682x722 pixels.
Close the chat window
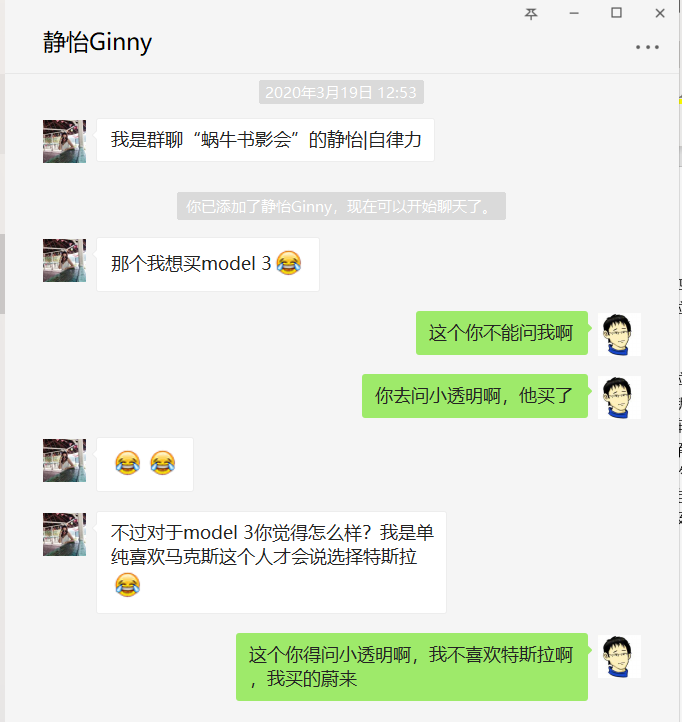660,13
